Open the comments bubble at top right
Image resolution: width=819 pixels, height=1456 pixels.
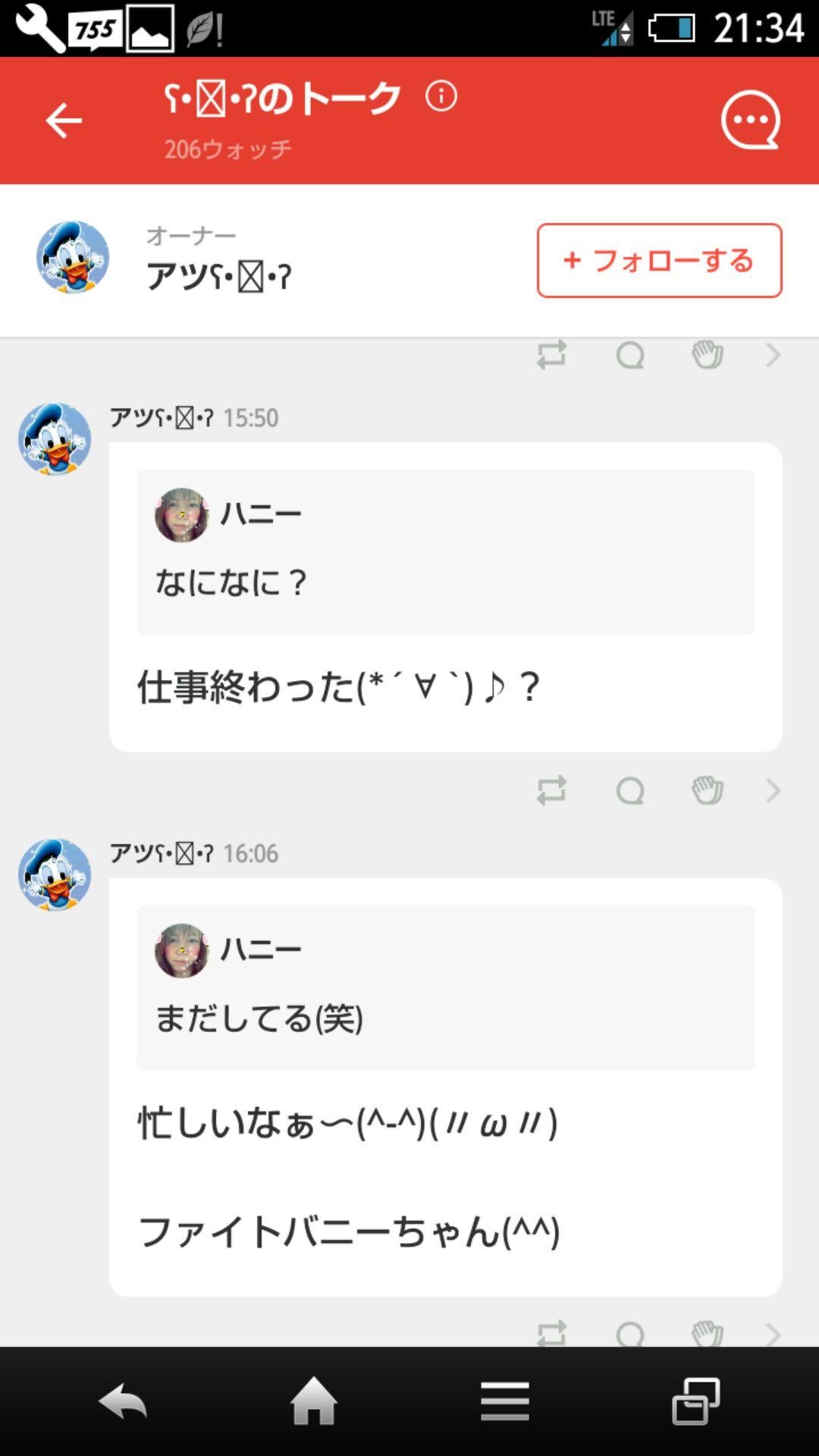click(x=749, y=118)
